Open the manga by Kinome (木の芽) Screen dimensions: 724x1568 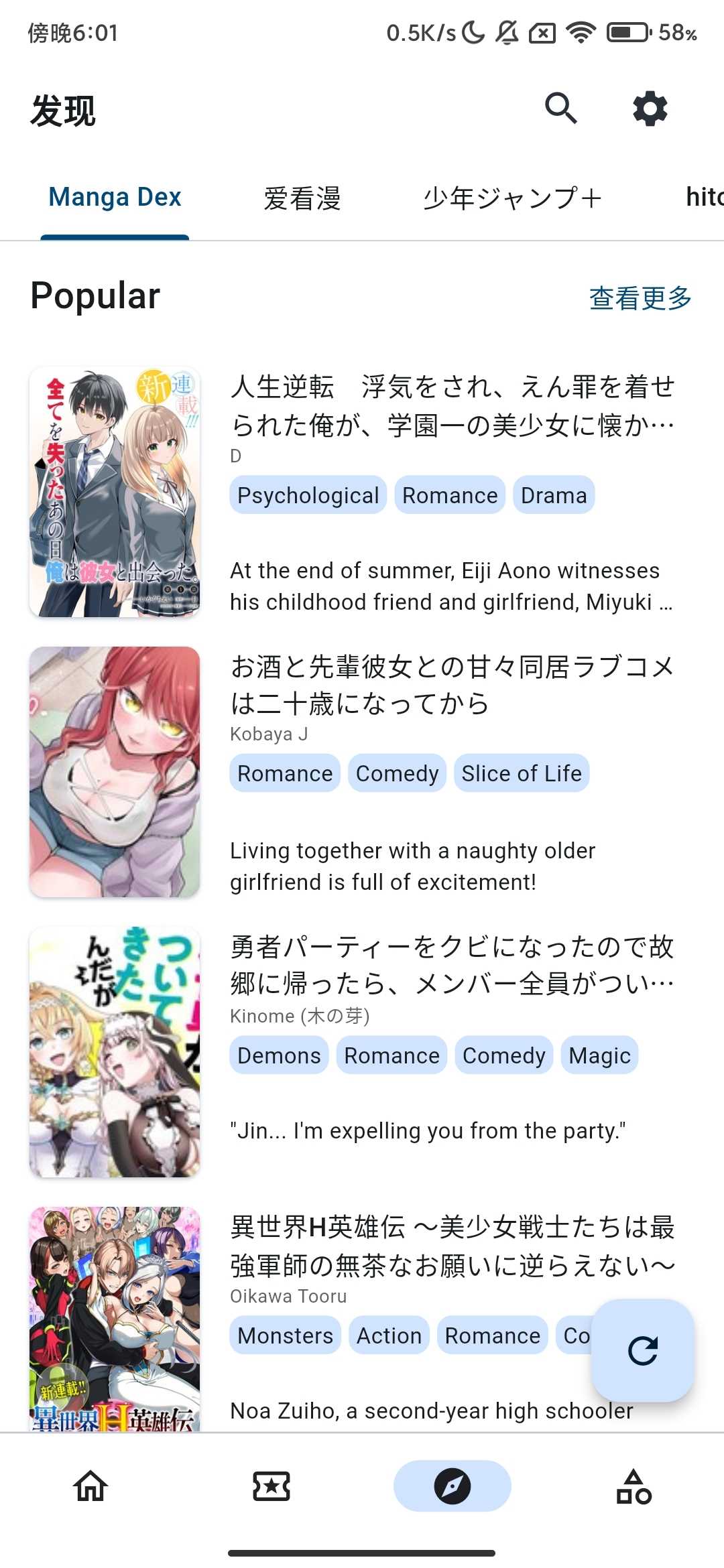tap(452, 965)
